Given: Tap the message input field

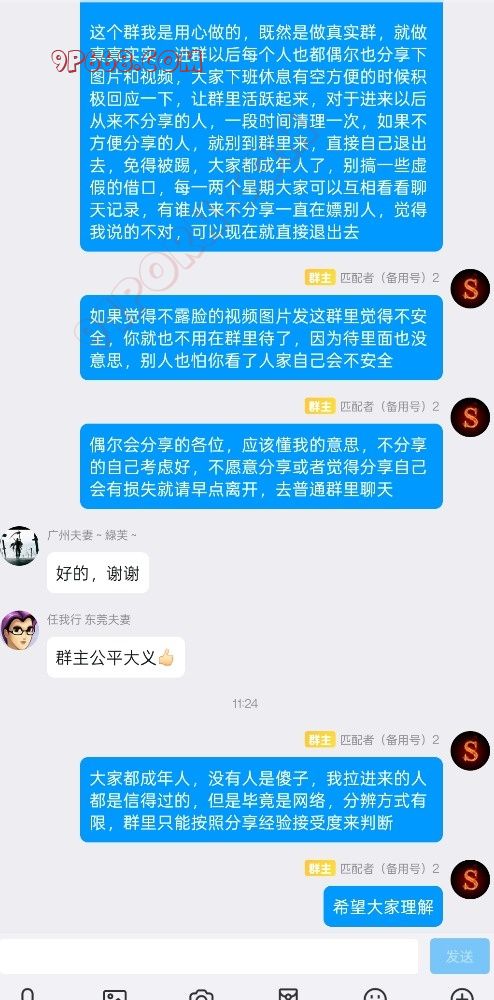Looking at the screenshot, I should (x=209, y=955).
